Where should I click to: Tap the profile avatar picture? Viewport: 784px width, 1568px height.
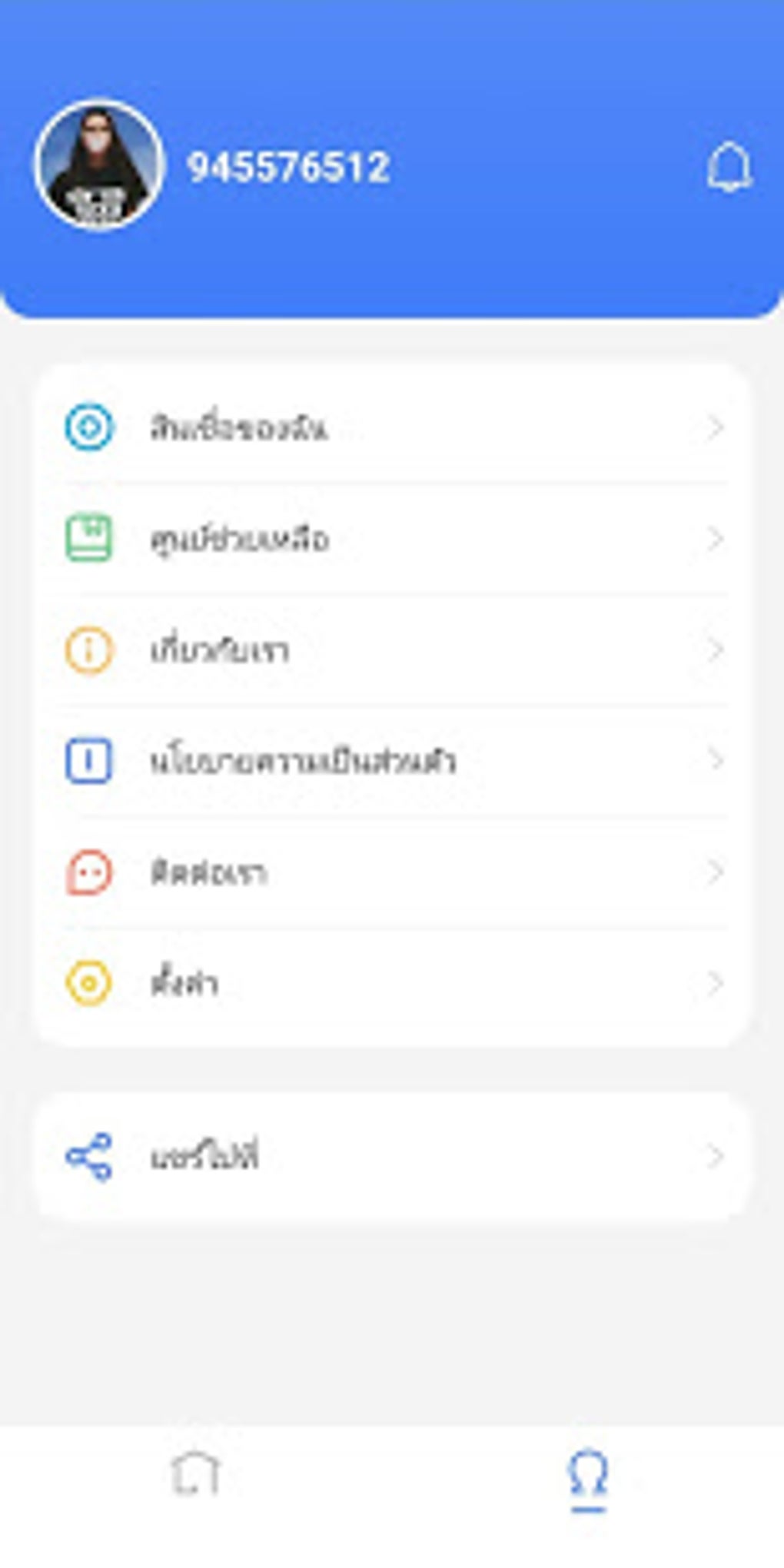[99, 165]
